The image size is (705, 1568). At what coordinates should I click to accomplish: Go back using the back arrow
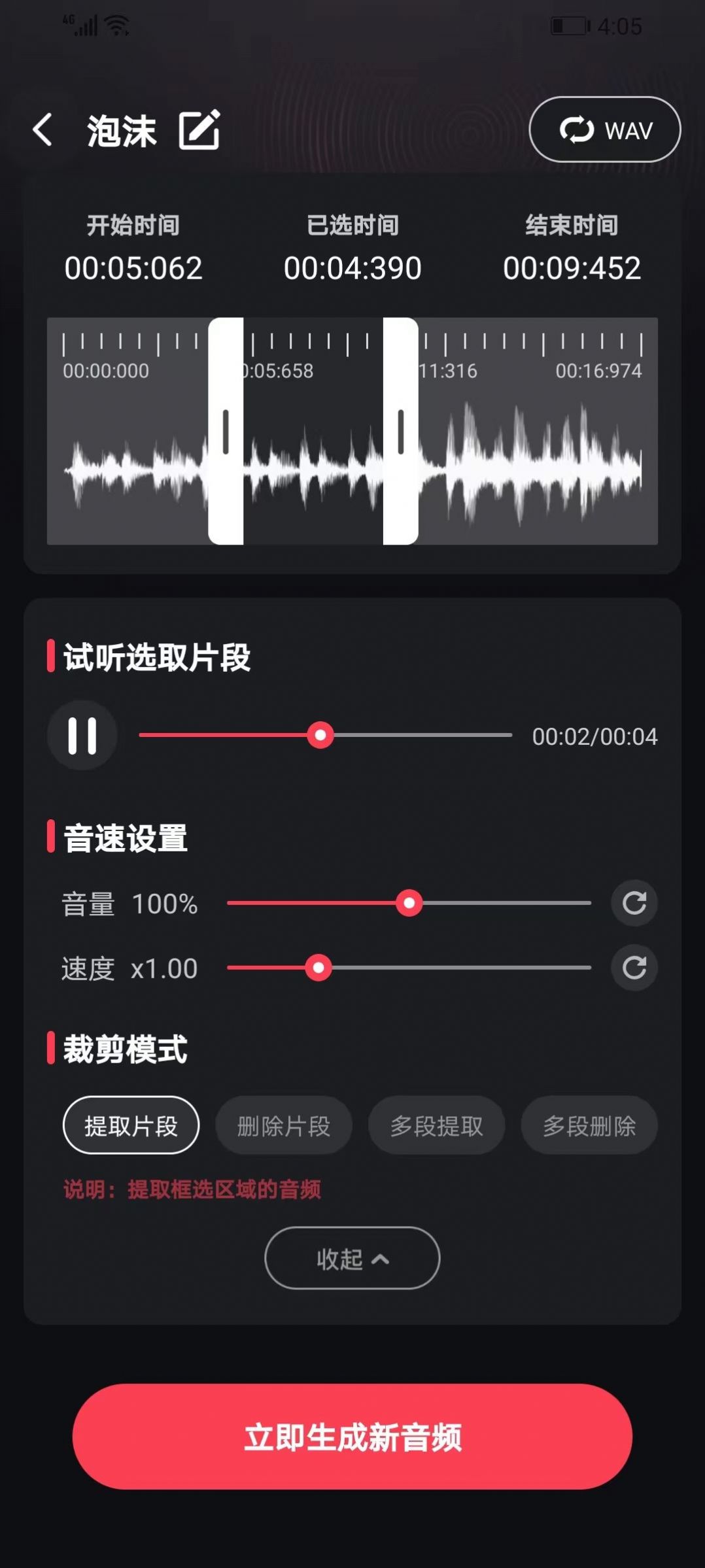[43, 129]
